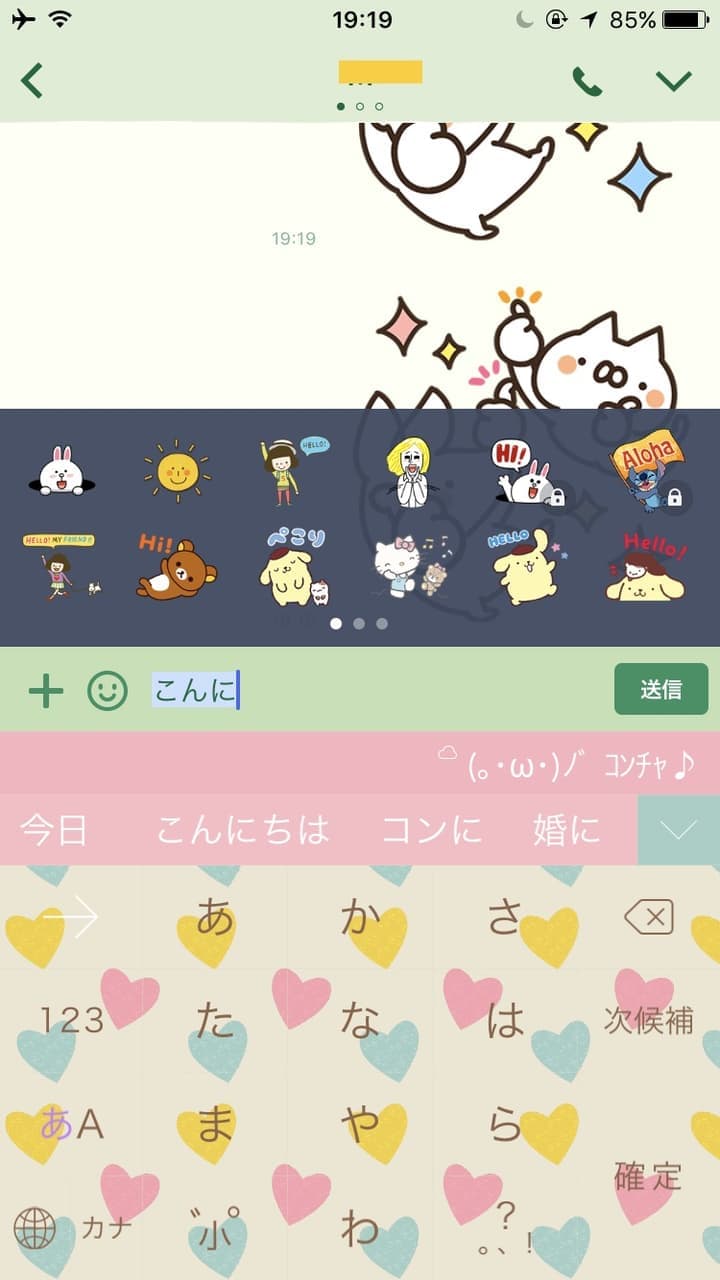720x1280 pixels.
Task: Open the smiley emoji sticker picker
Action: 107,690
